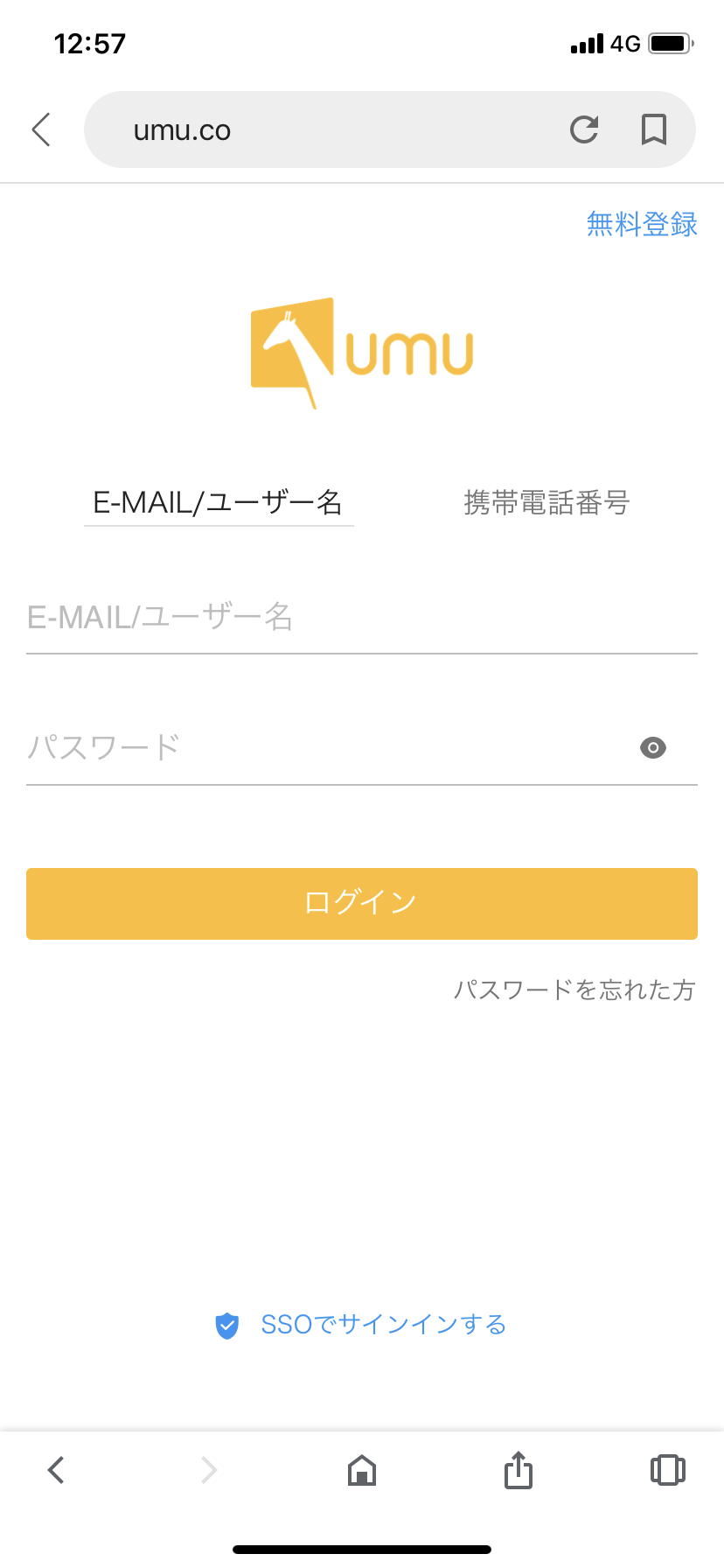Open the 無料登録 sign-up link
The width and height of the screenshot is (724, 1568).
(642, 224)
